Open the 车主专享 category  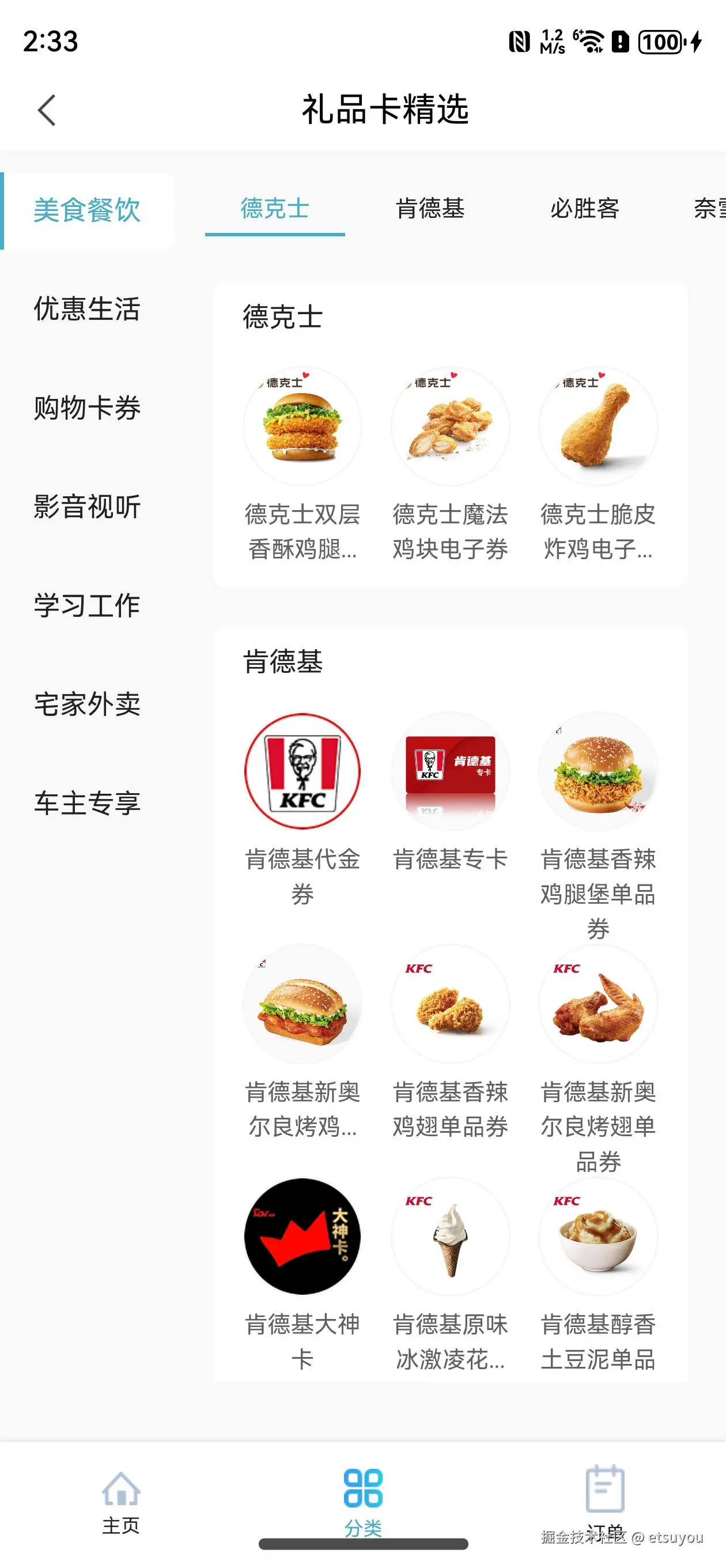pos(87,804)
